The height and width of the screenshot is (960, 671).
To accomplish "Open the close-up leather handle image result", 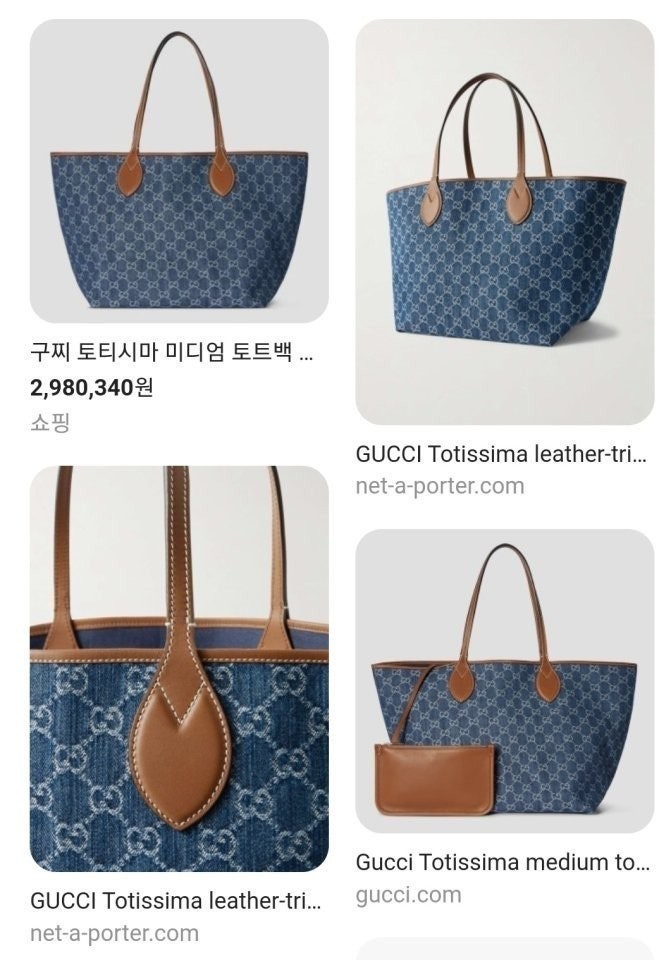I will [179, 668].
